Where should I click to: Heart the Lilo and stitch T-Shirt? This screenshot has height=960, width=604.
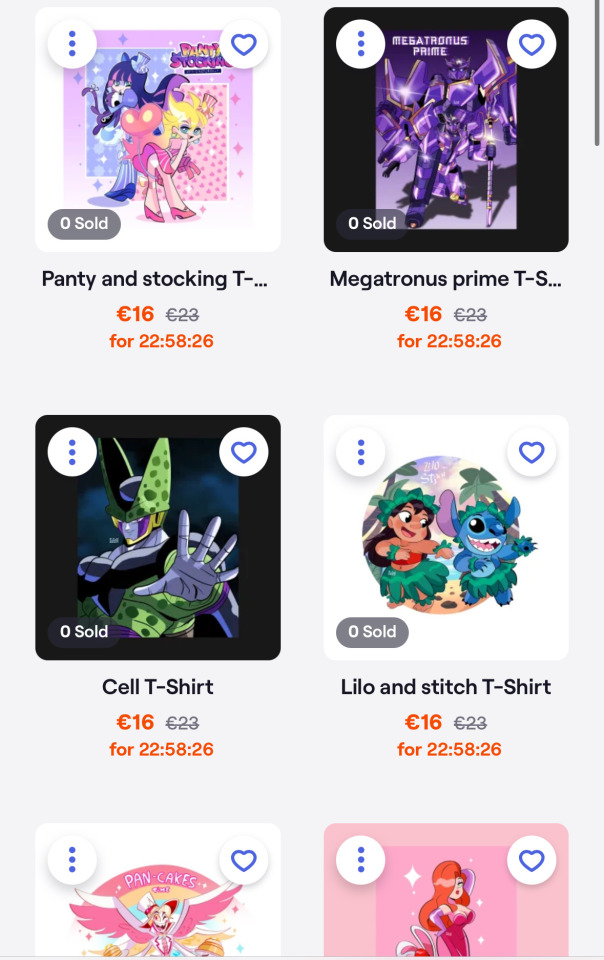(532, 452)
